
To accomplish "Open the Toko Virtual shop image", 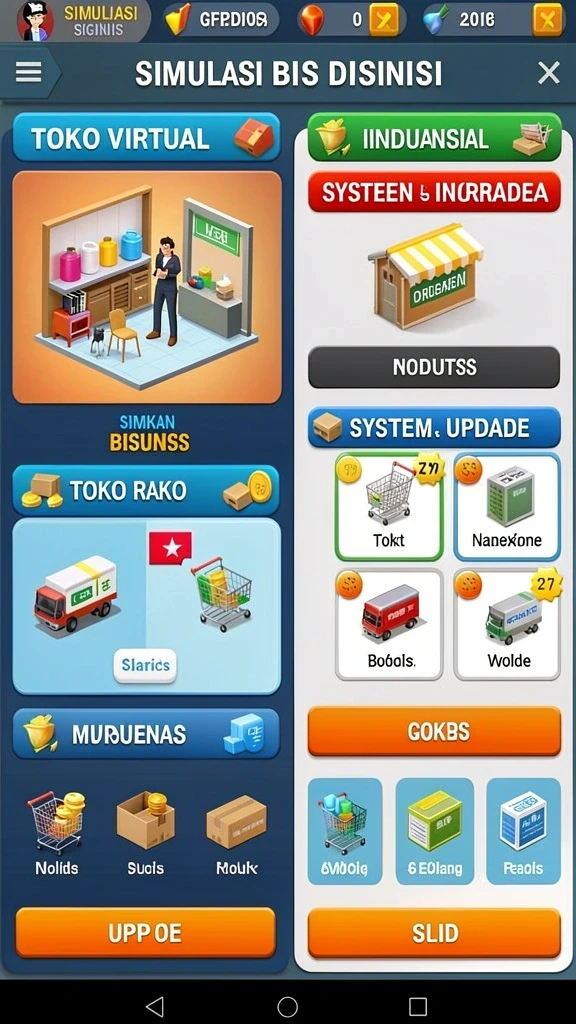I will coord(147,287).
